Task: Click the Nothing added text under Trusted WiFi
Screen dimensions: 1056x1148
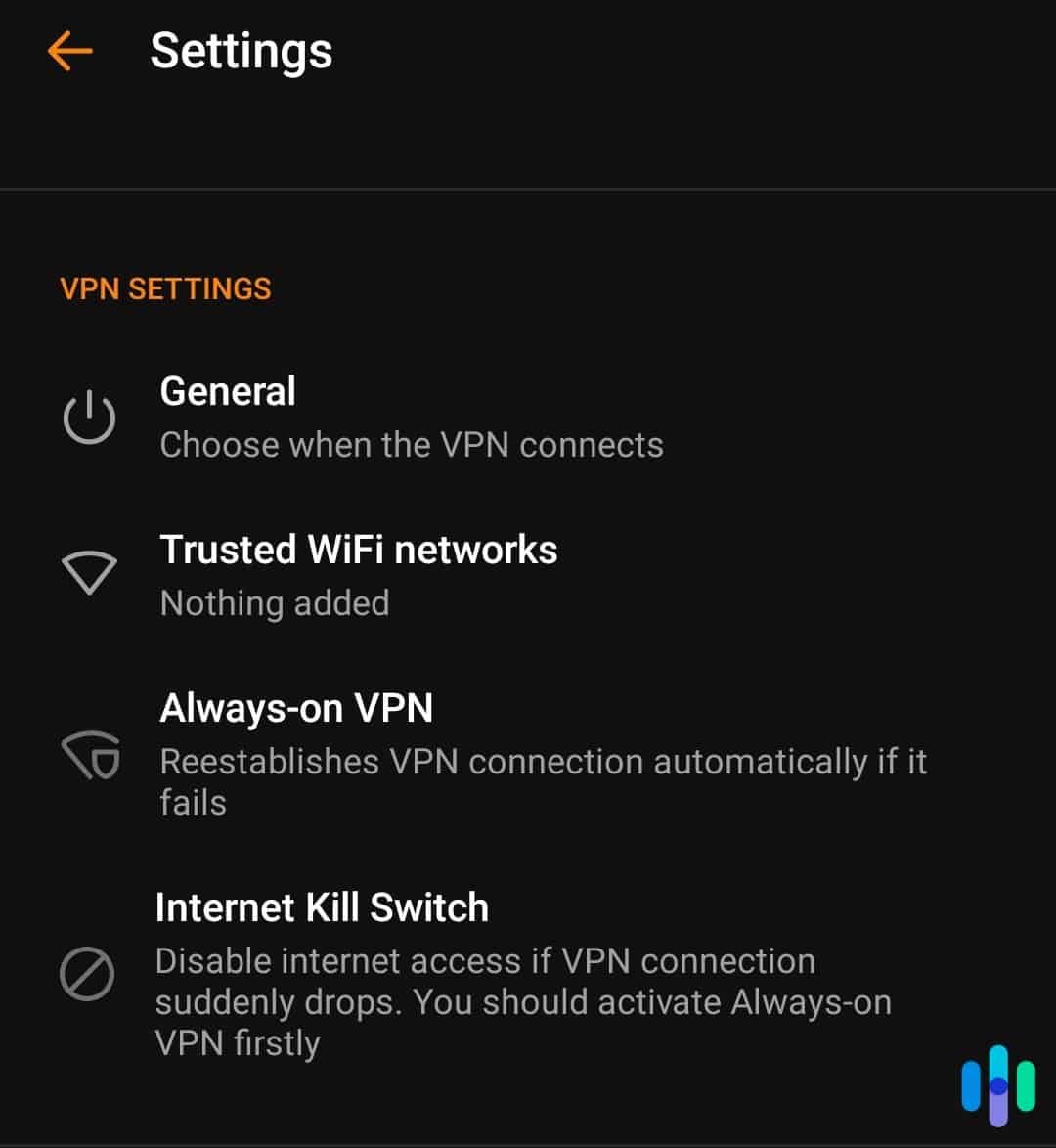Action: coord(275,602)
